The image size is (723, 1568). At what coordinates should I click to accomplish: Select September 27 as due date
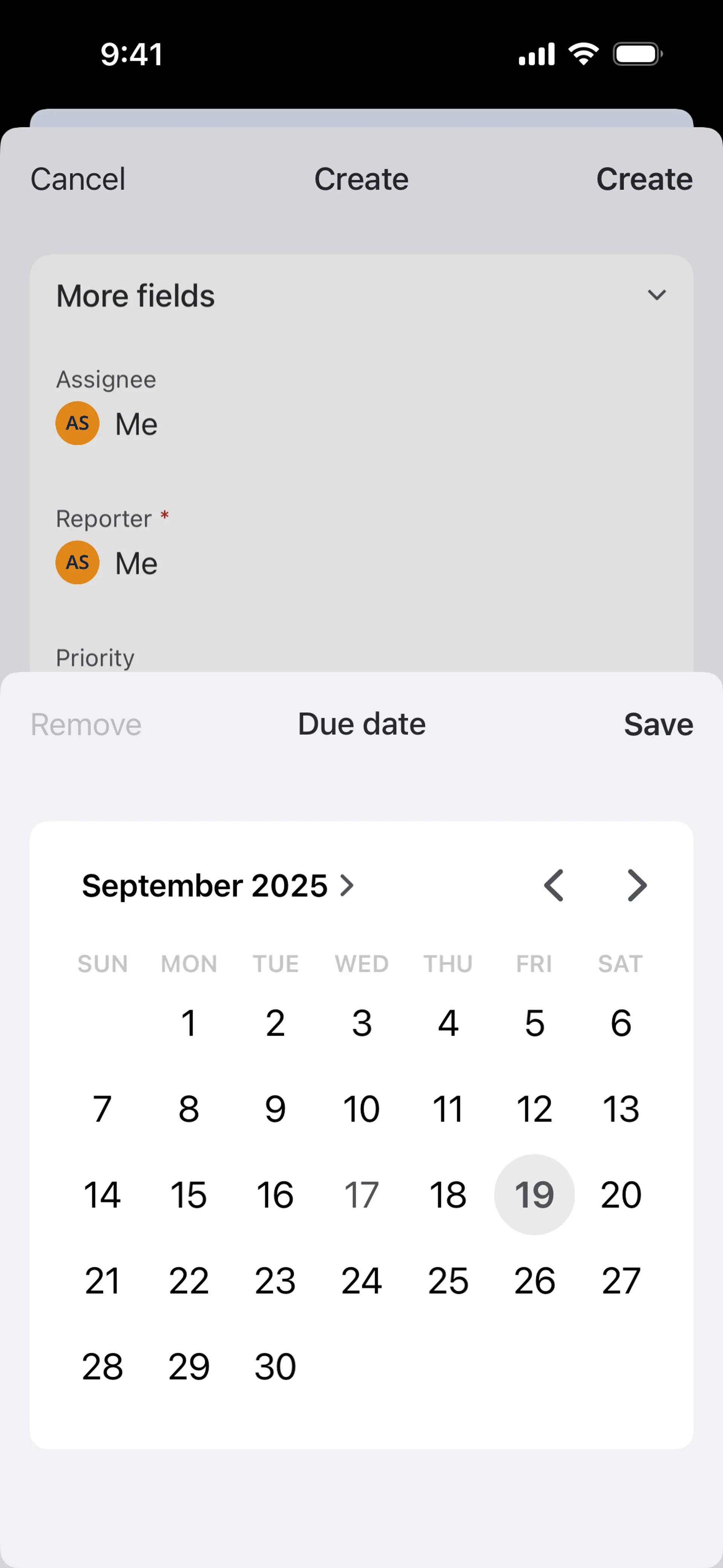[x=621, y=1280]
